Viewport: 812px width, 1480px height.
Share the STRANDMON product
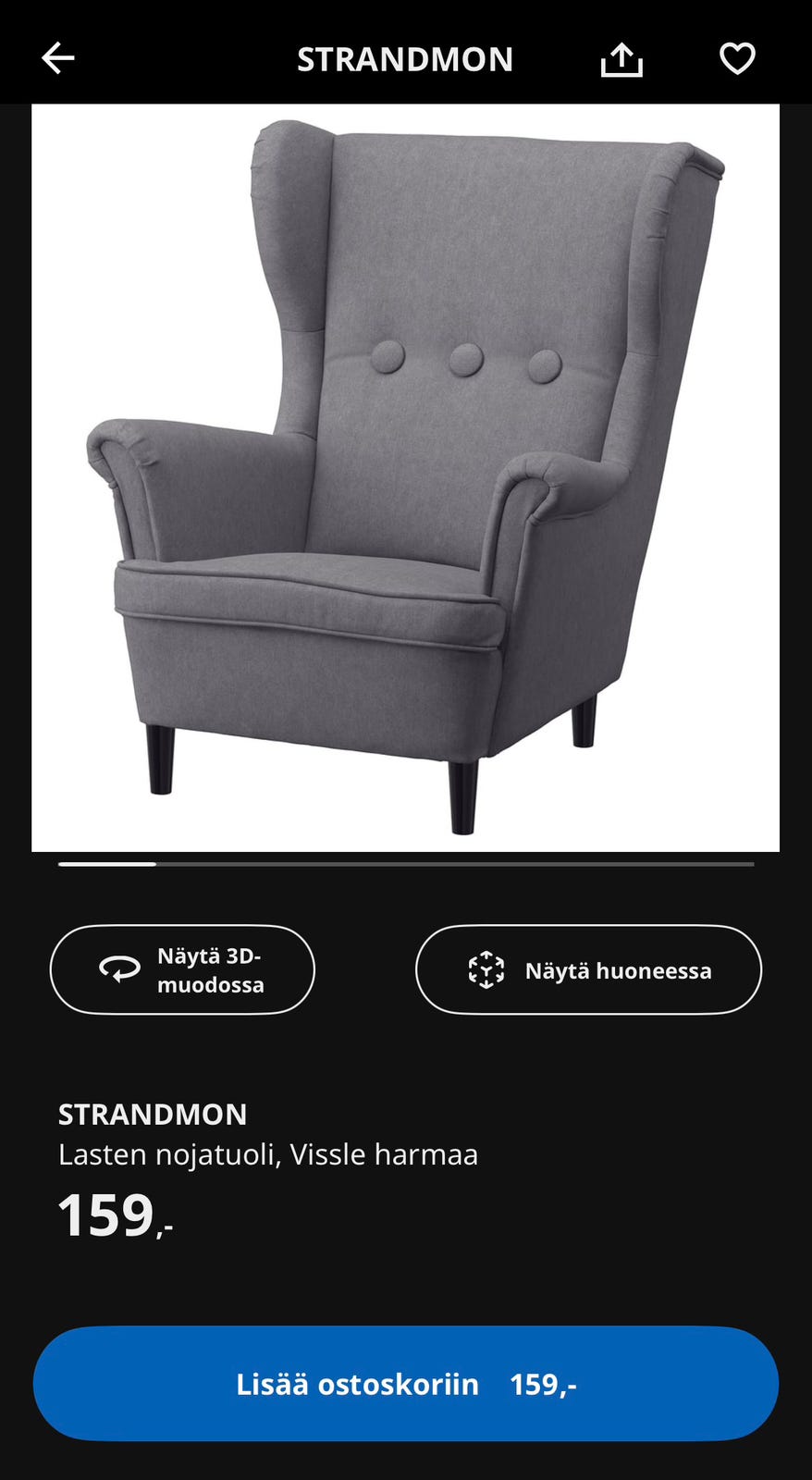(x=621, y=59)
